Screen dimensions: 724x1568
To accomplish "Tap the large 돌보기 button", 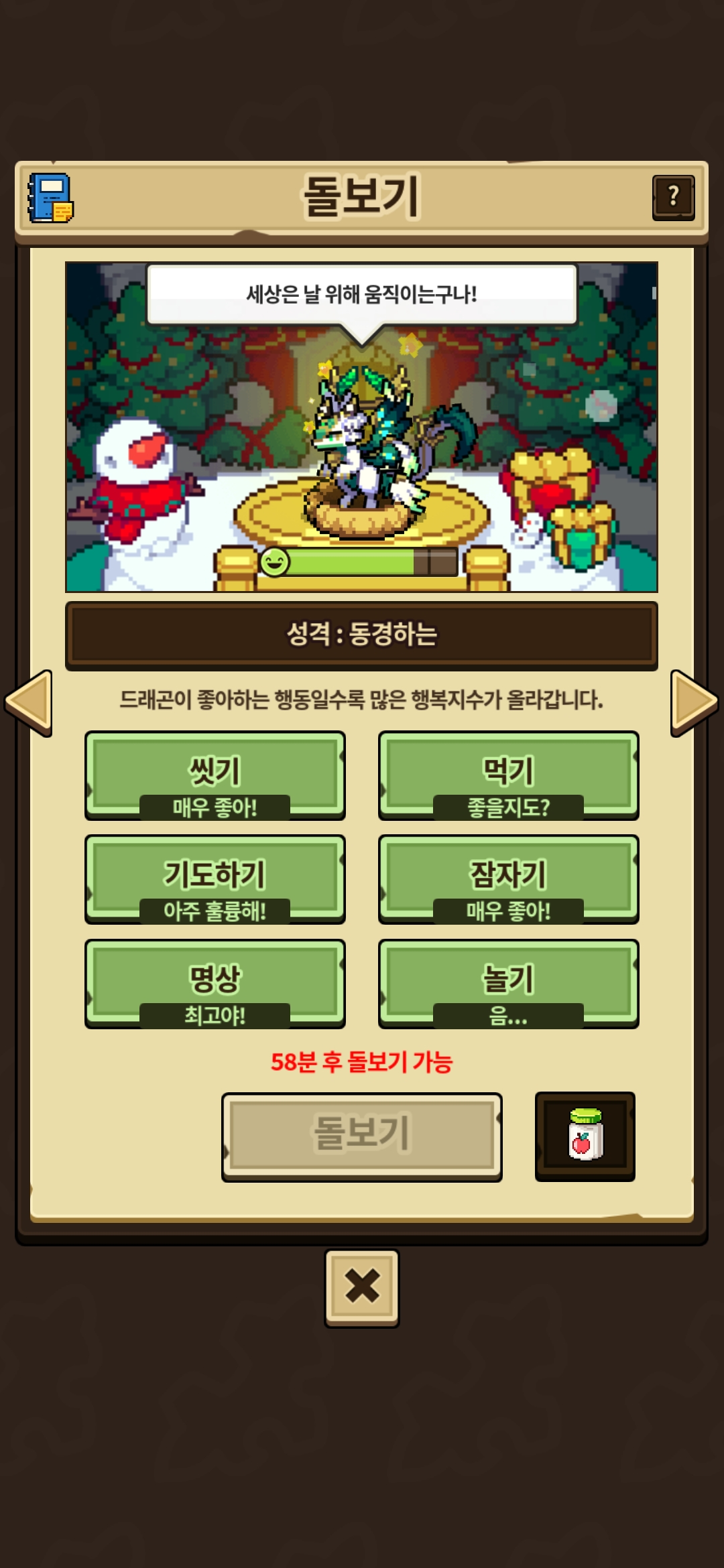I will [x=361, y=1136].
